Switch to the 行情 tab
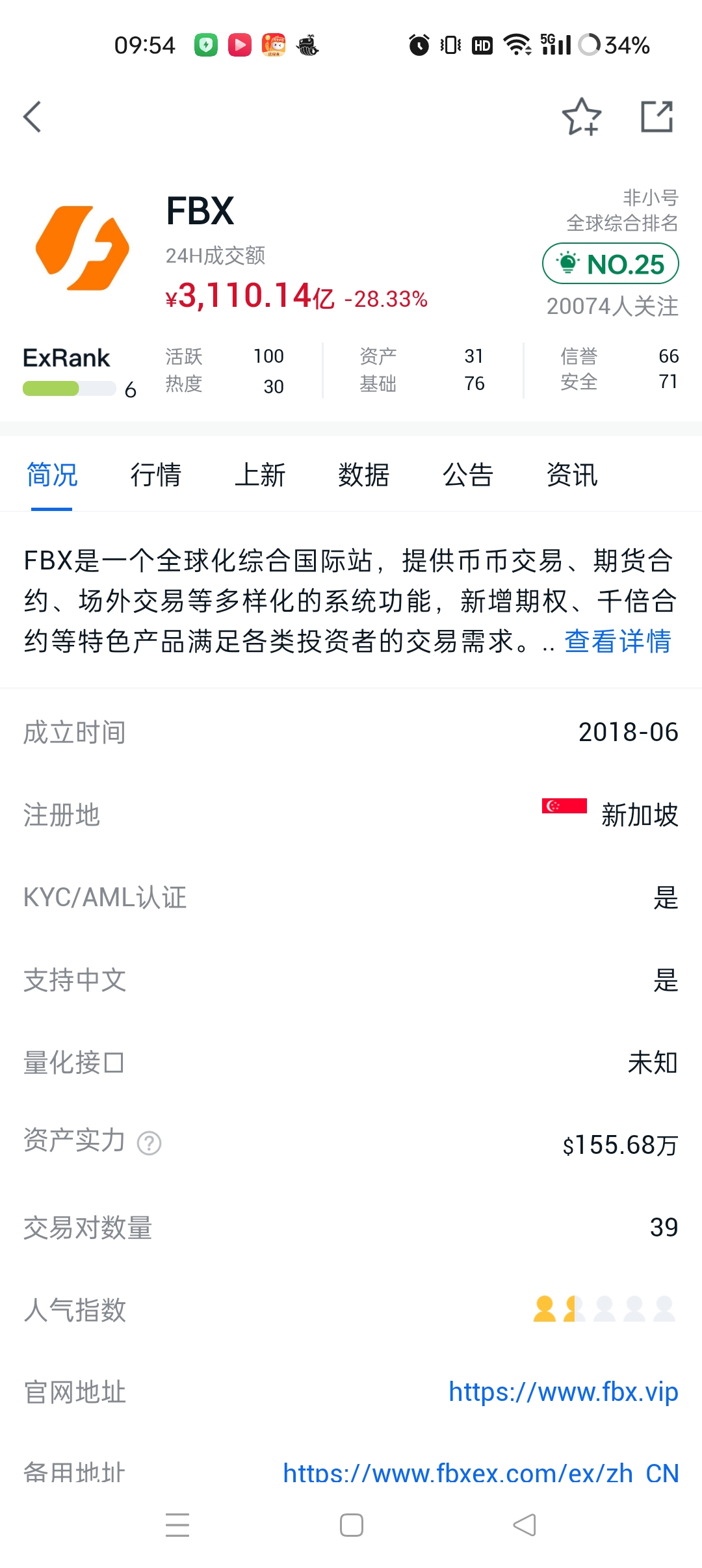The width and height of the screenshot is (702, 1568). click(x=156, y=475)
